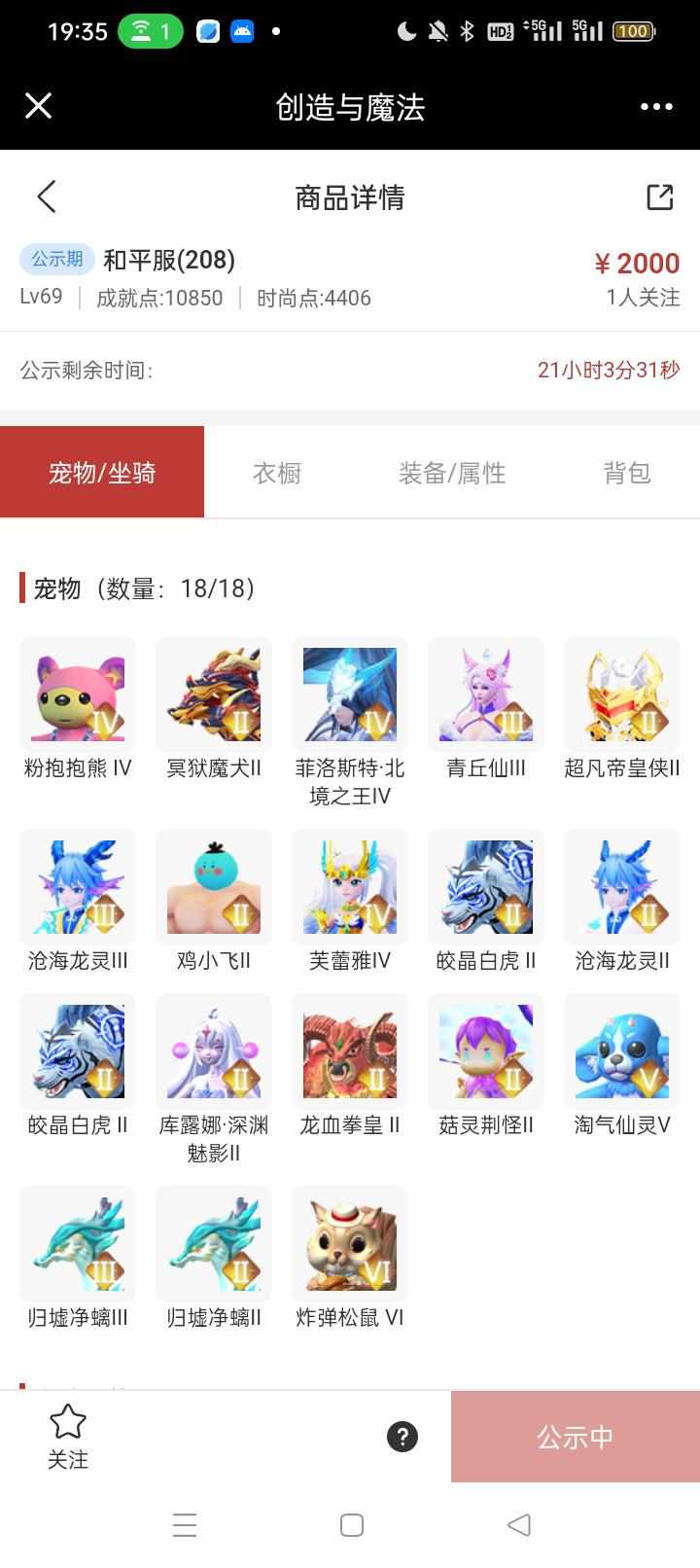This screenshot has width=700, height=1568.
Task: Open the 超凡帝皇侠II pet tile
Action: click(x=622, y=695)
